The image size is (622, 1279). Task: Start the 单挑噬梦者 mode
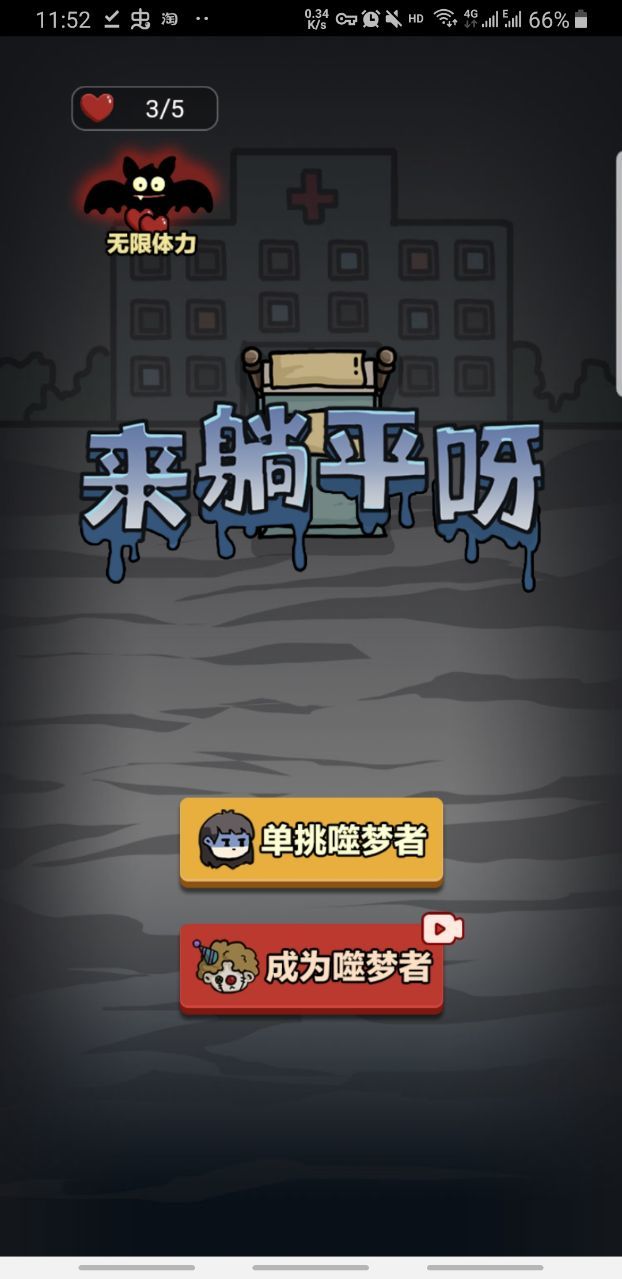(x=311, y=841)
